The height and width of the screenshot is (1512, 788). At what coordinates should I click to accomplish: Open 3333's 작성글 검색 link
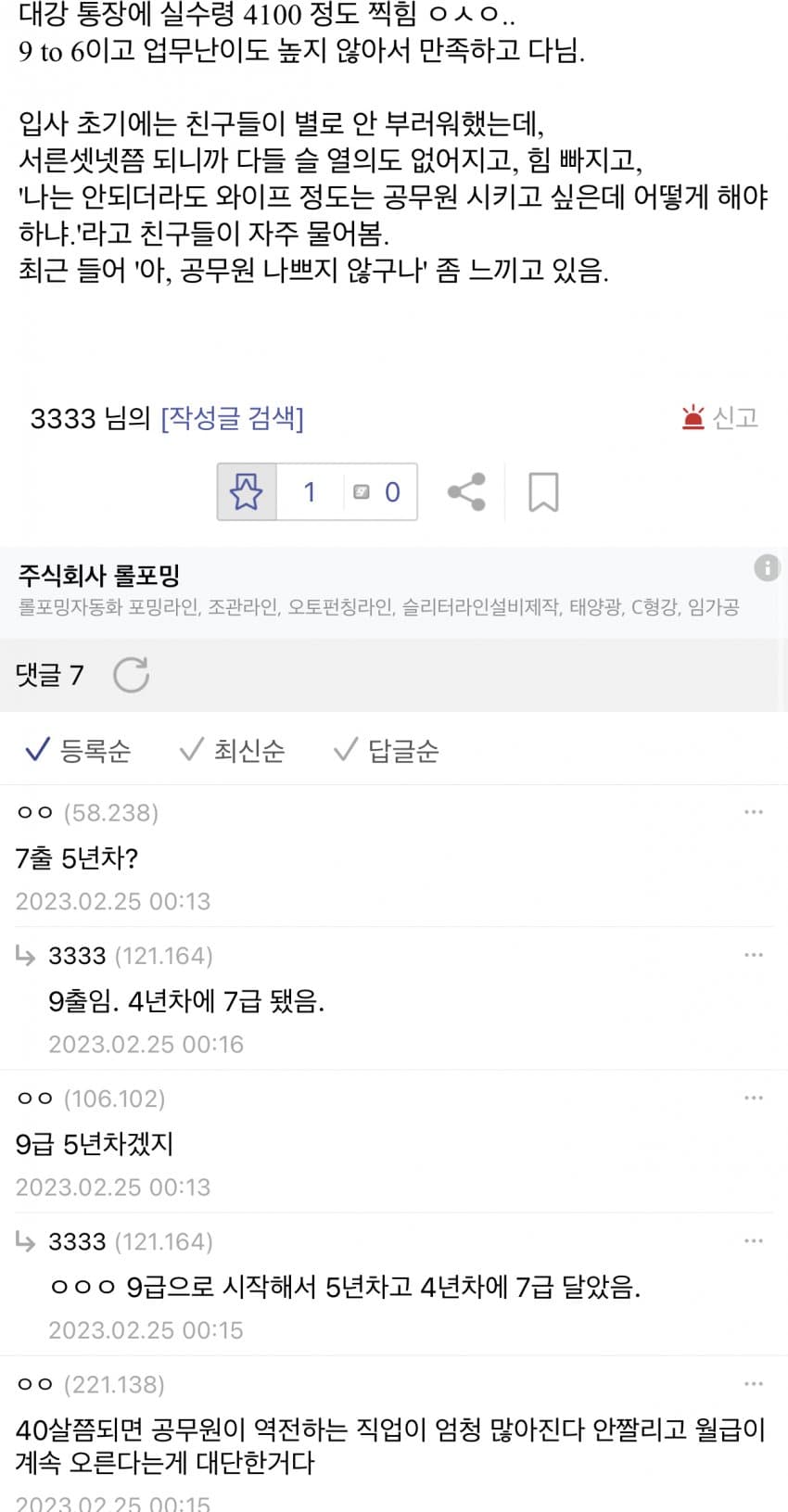click(232, 419)
